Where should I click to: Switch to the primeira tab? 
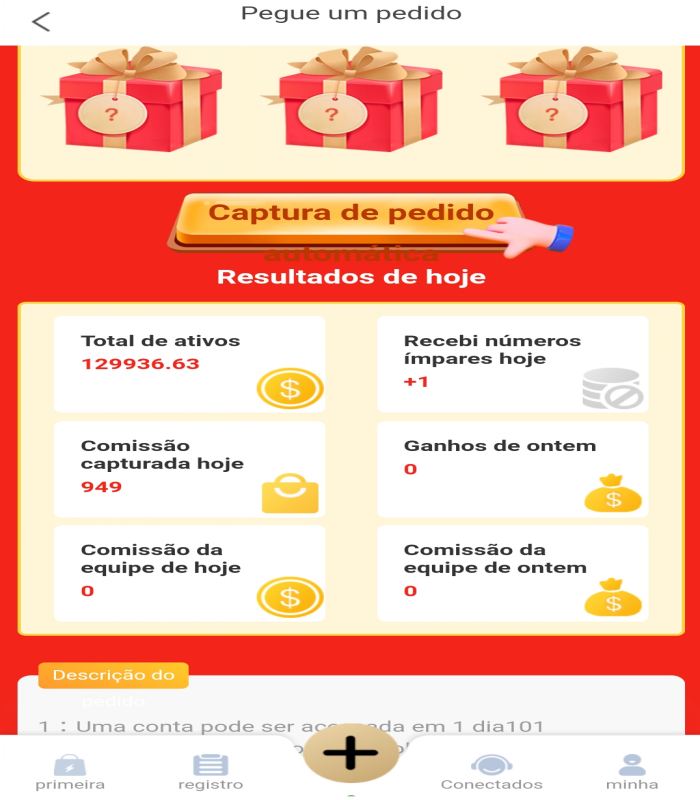pyautogui.click(x=70, y=771)
